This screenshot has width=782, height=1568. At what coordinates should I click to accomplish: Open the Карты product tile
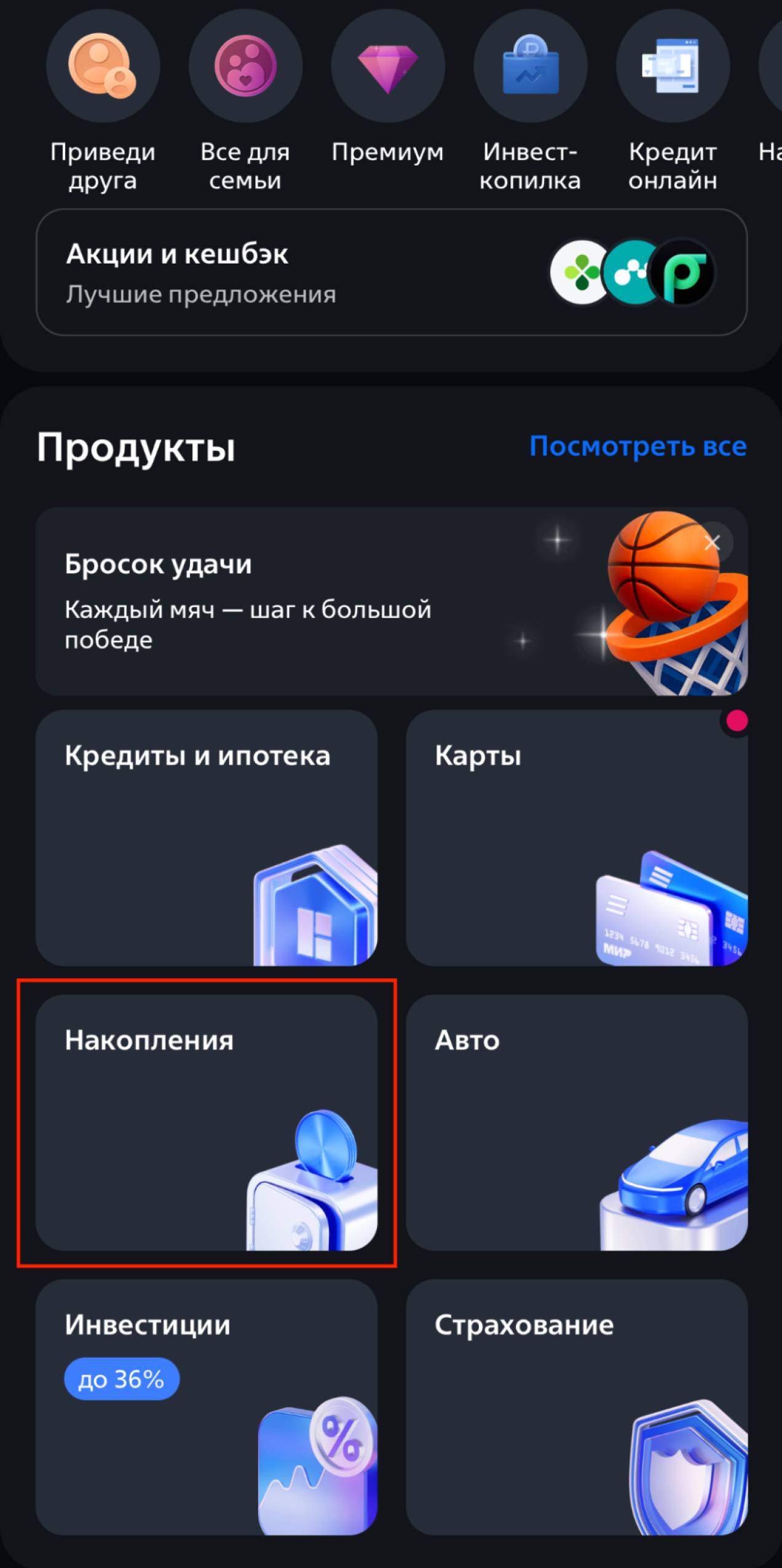tap(576, 837)
